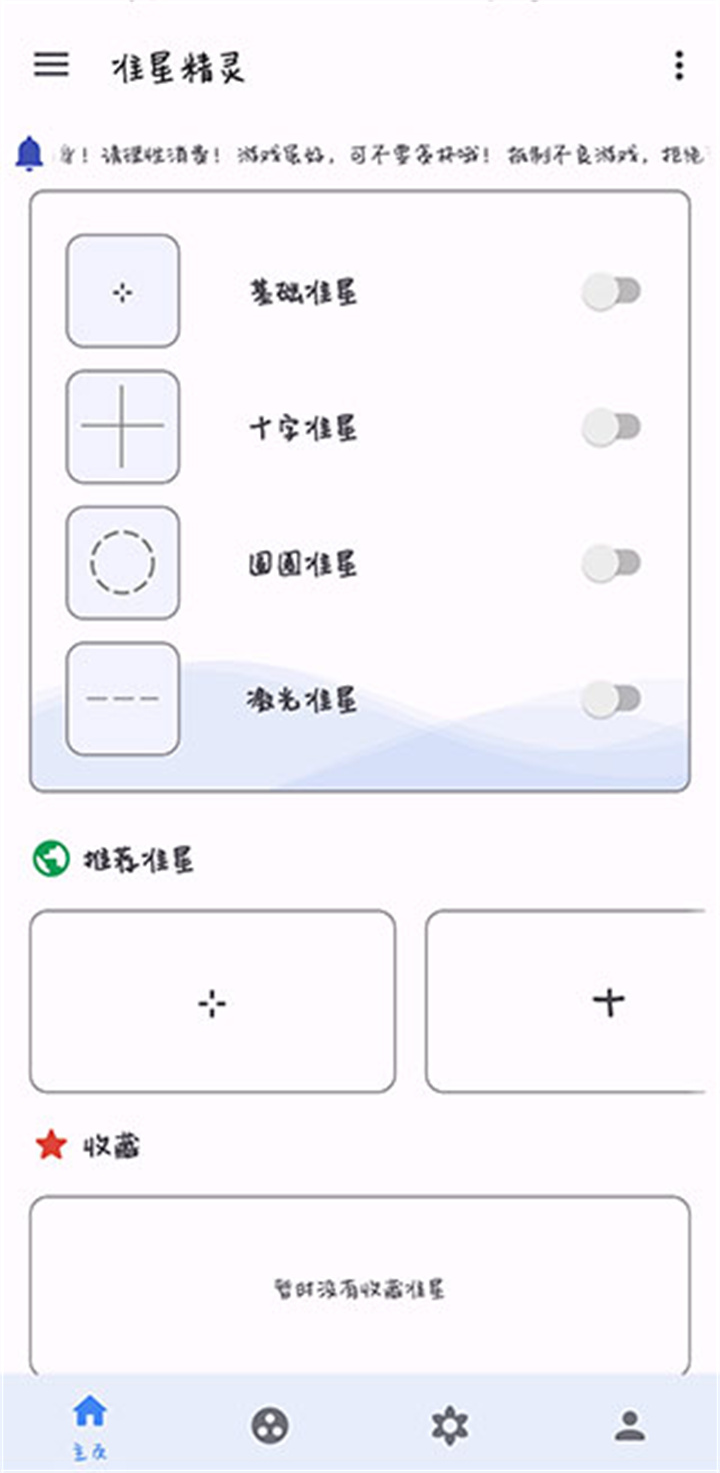The height and width of the screenshot is (1473, 720).
Task: Open the profile person icon in bottom bar
Action: pyautogui.click(x=629, y=1427)
